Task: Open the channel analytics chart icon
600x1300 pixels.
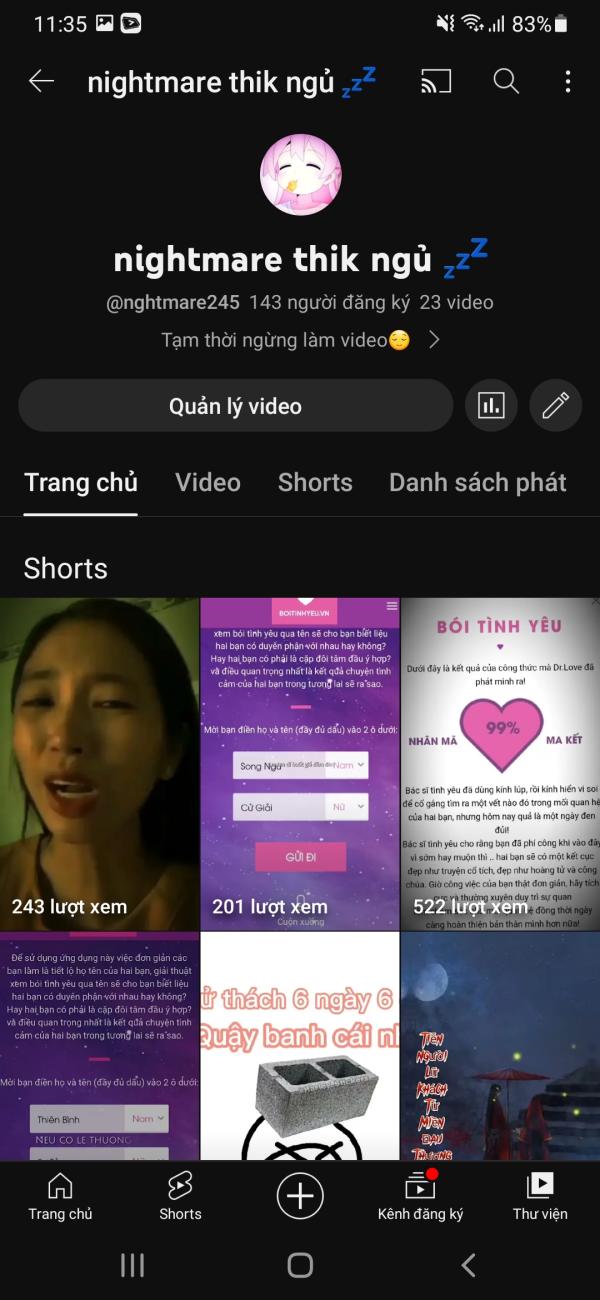Action: (491, 405)
